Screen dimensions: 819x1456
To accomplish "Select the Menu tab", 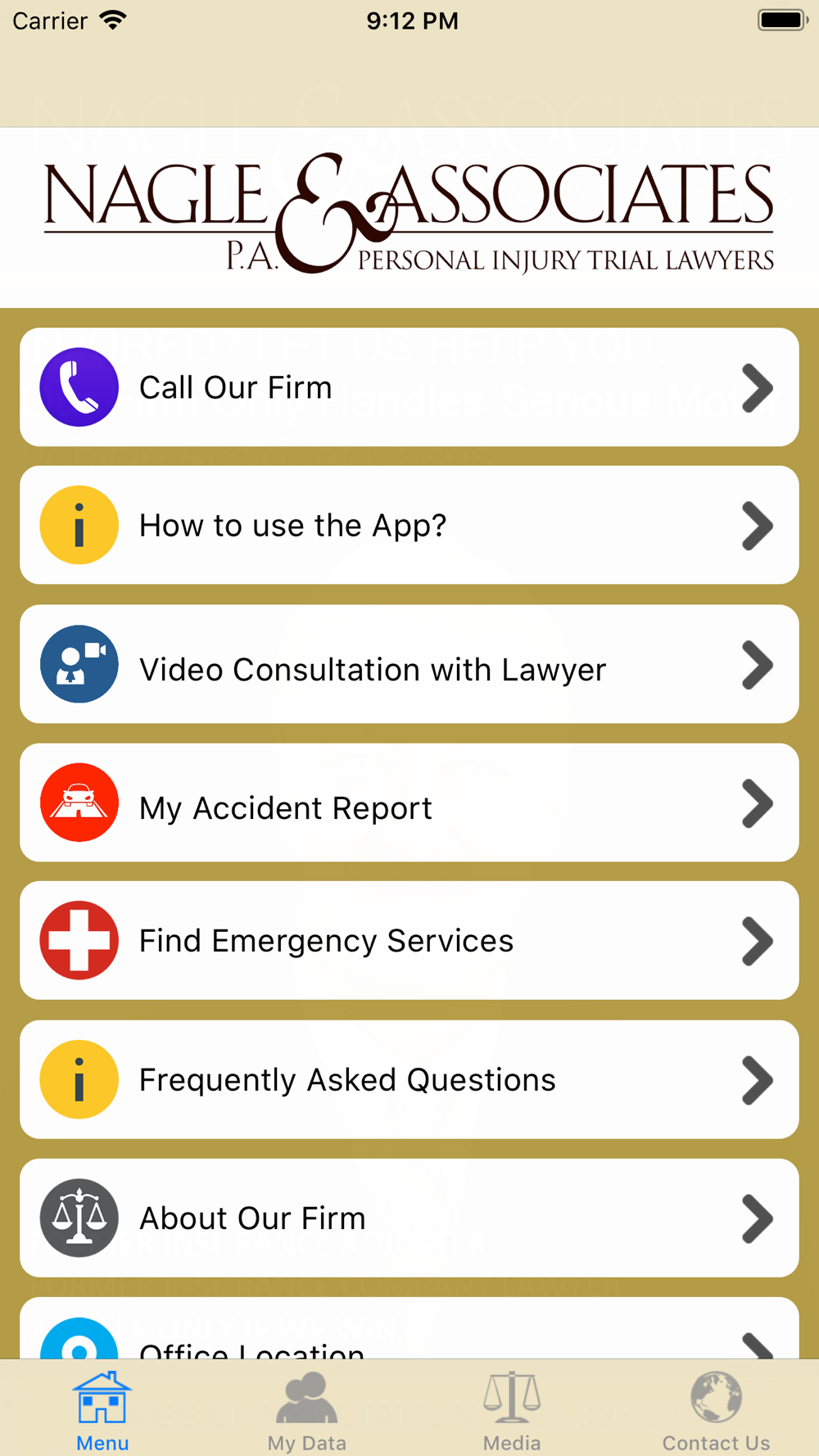I will click(x=102, y=1410).
